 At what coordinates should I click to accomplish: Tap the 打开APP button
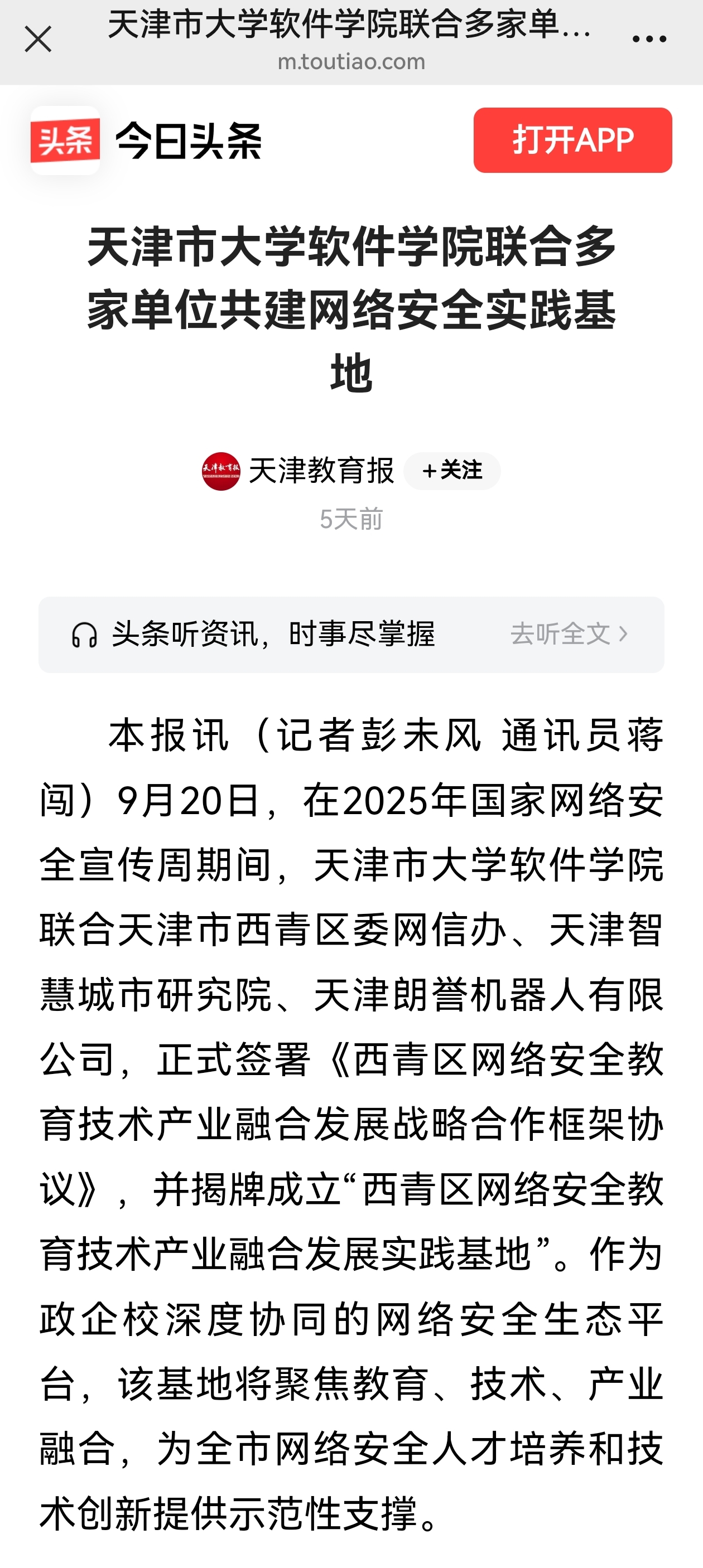(572, 140)
